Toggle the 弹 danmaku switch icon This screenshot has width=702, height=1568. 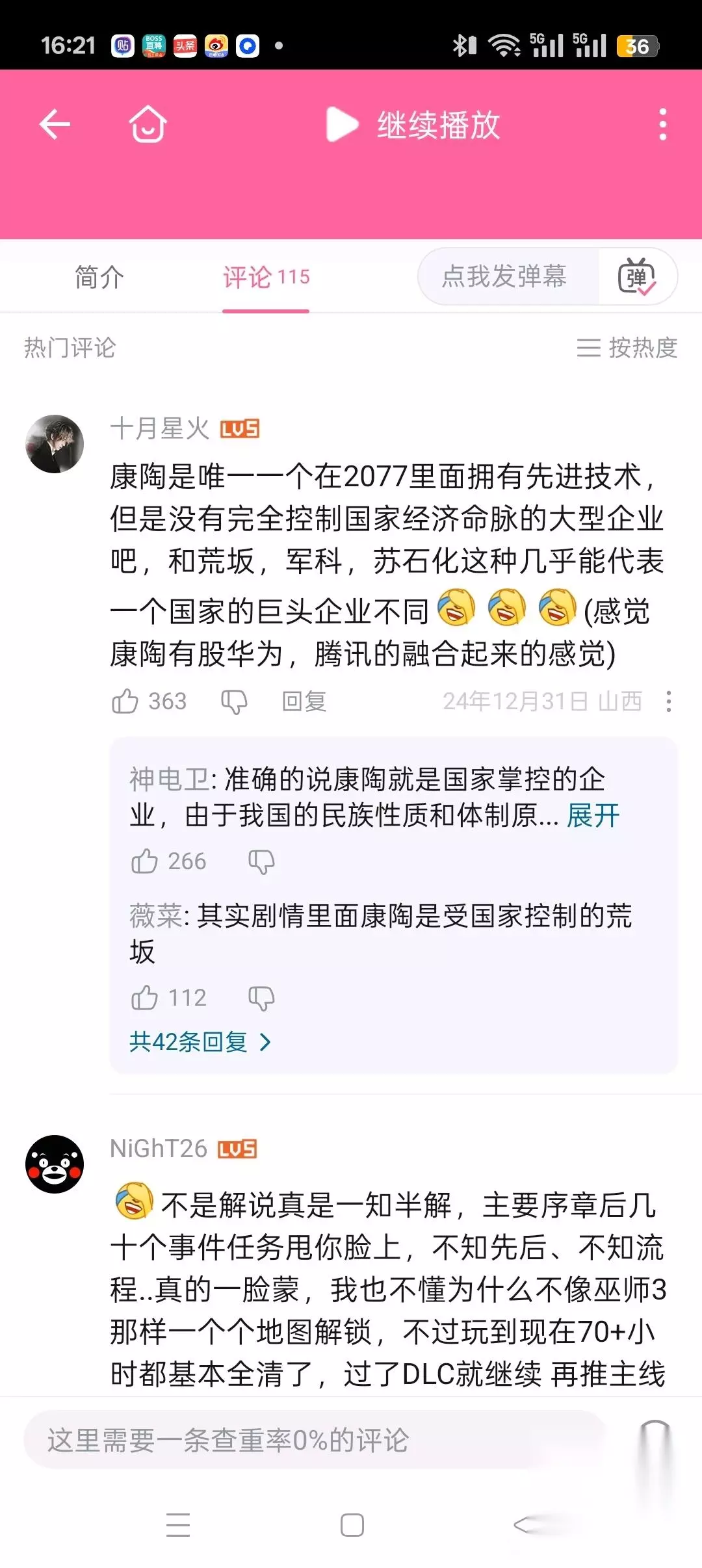coord(636,277)
